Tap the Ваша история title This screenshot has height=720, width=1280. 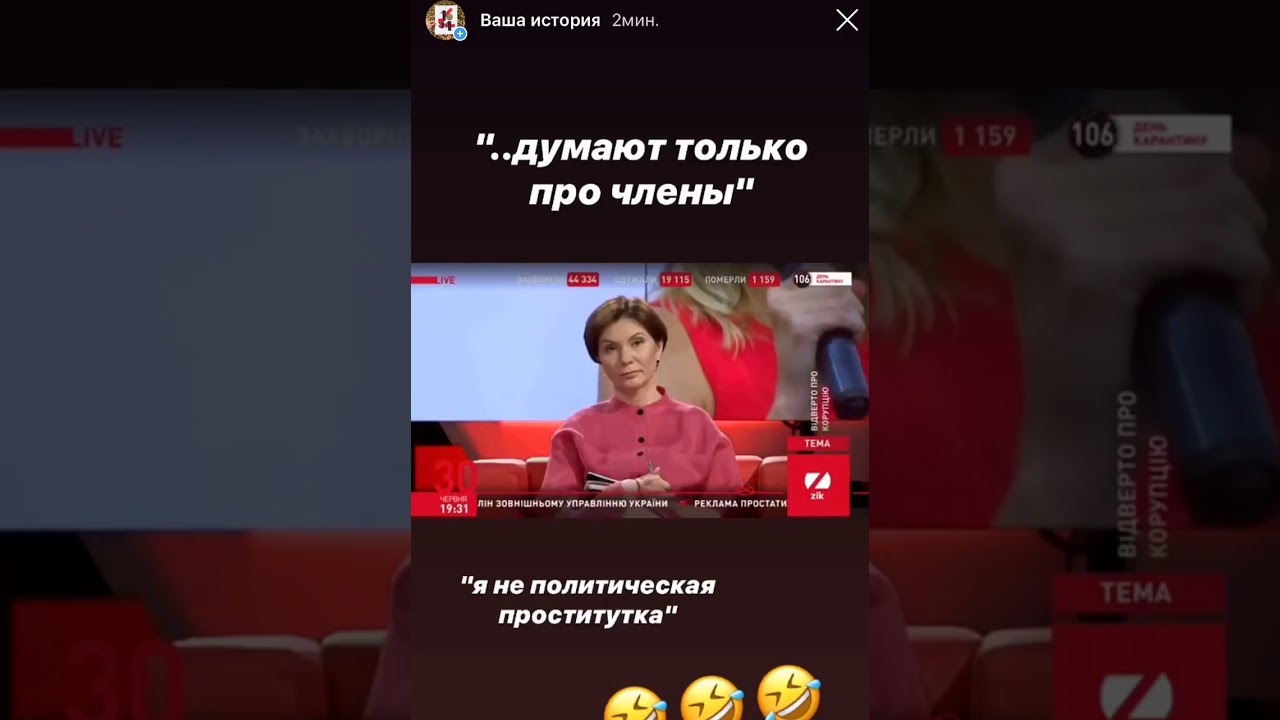tap(540, 20)
